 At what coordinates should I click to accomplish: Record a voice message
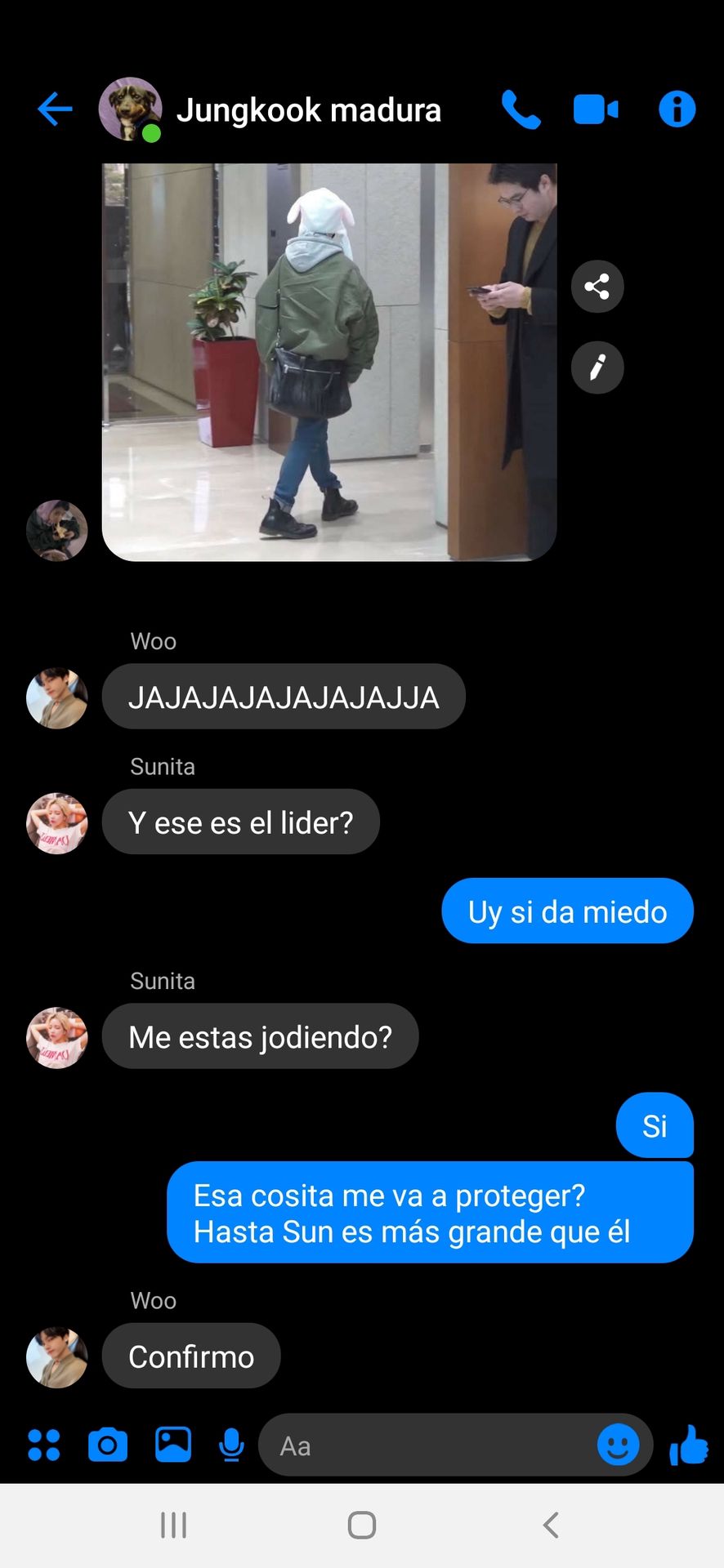[232, 1445]
